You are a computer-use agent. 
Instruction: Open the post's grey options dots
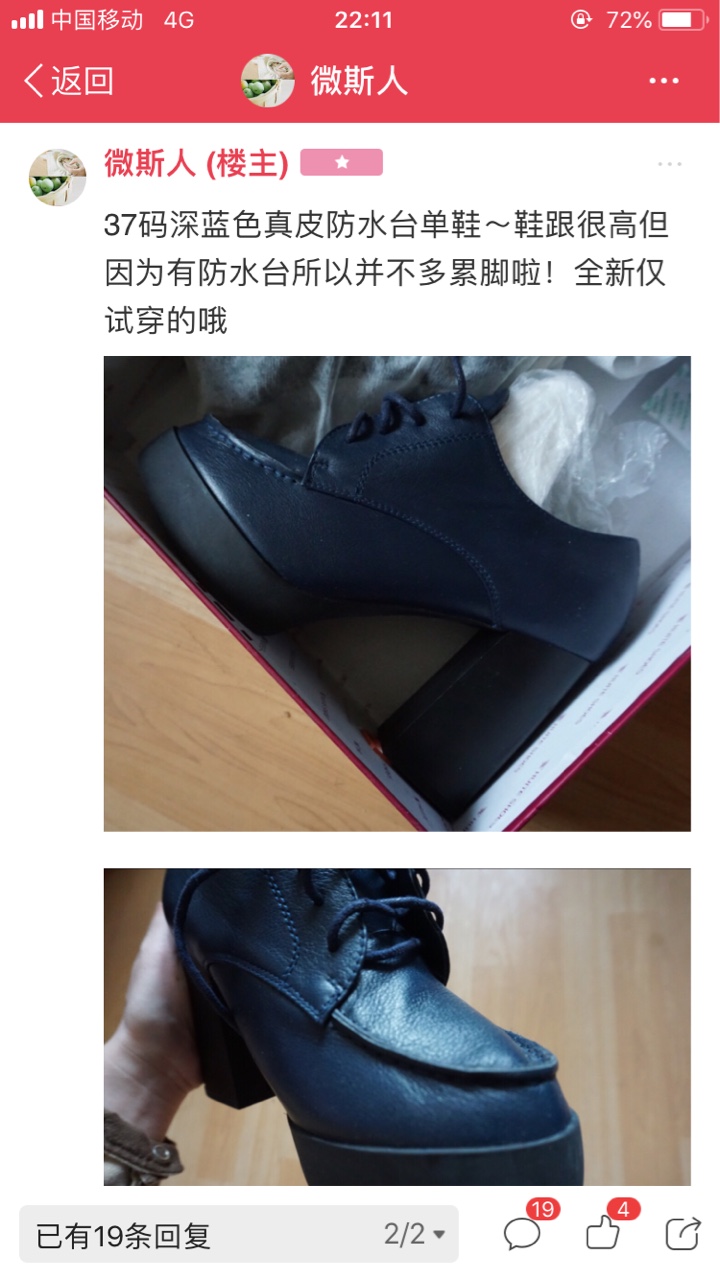click(x=669, y=164)
